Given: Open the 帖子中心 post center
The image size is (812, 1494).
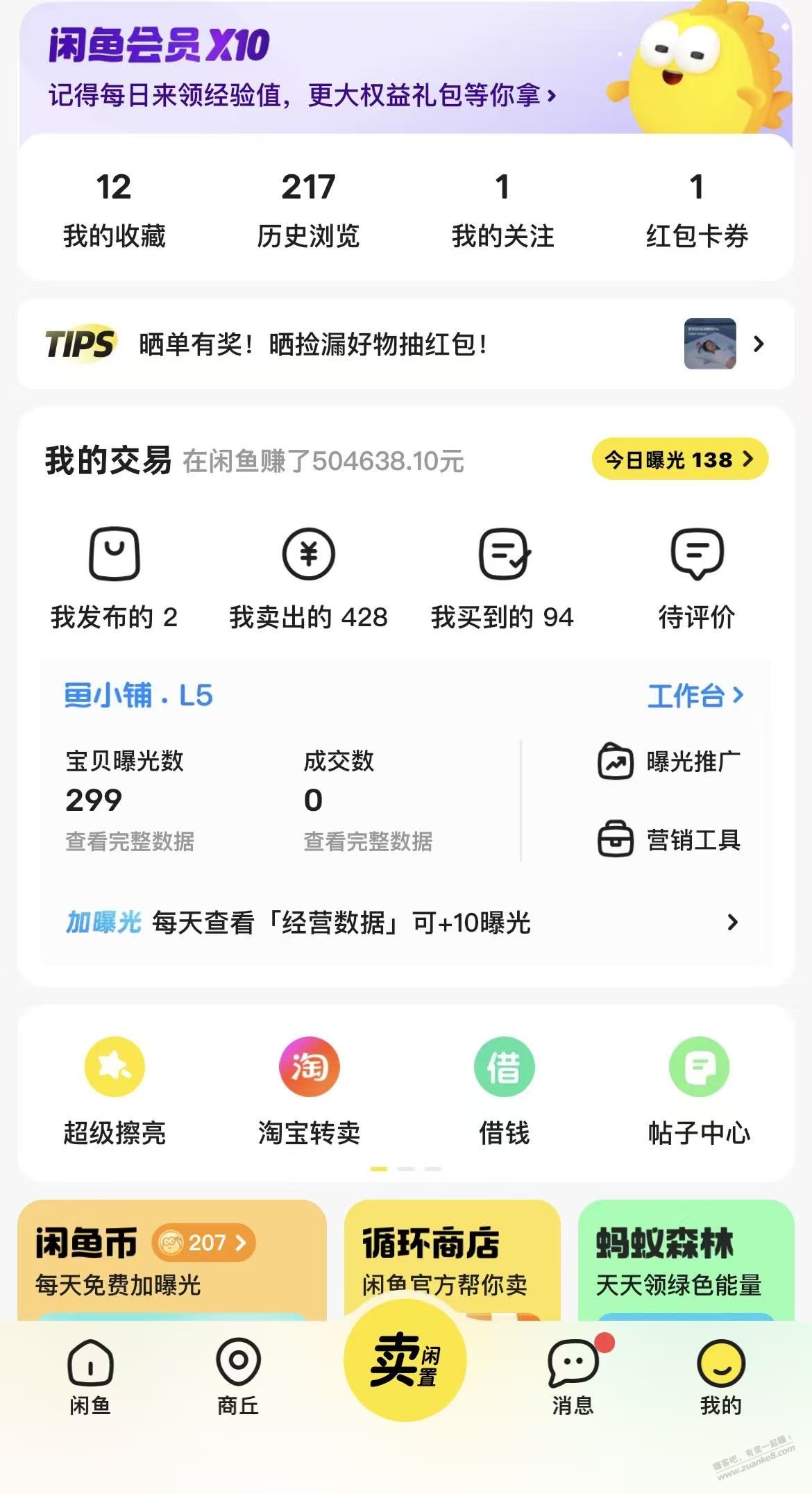Looking at the screenshot, I should tap(699, 1091).
